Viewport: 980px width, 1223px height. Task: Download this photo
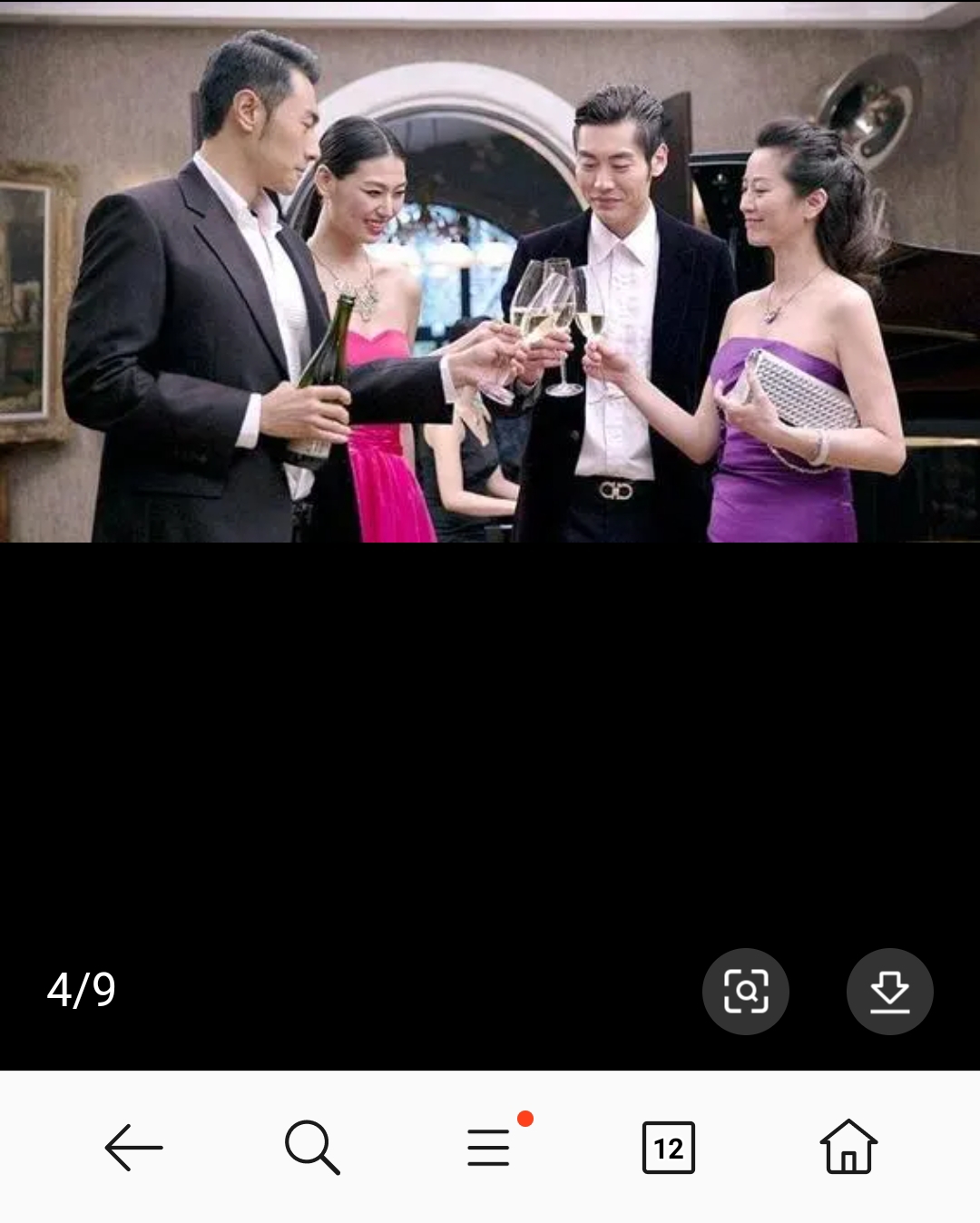(x=889, y=991)
